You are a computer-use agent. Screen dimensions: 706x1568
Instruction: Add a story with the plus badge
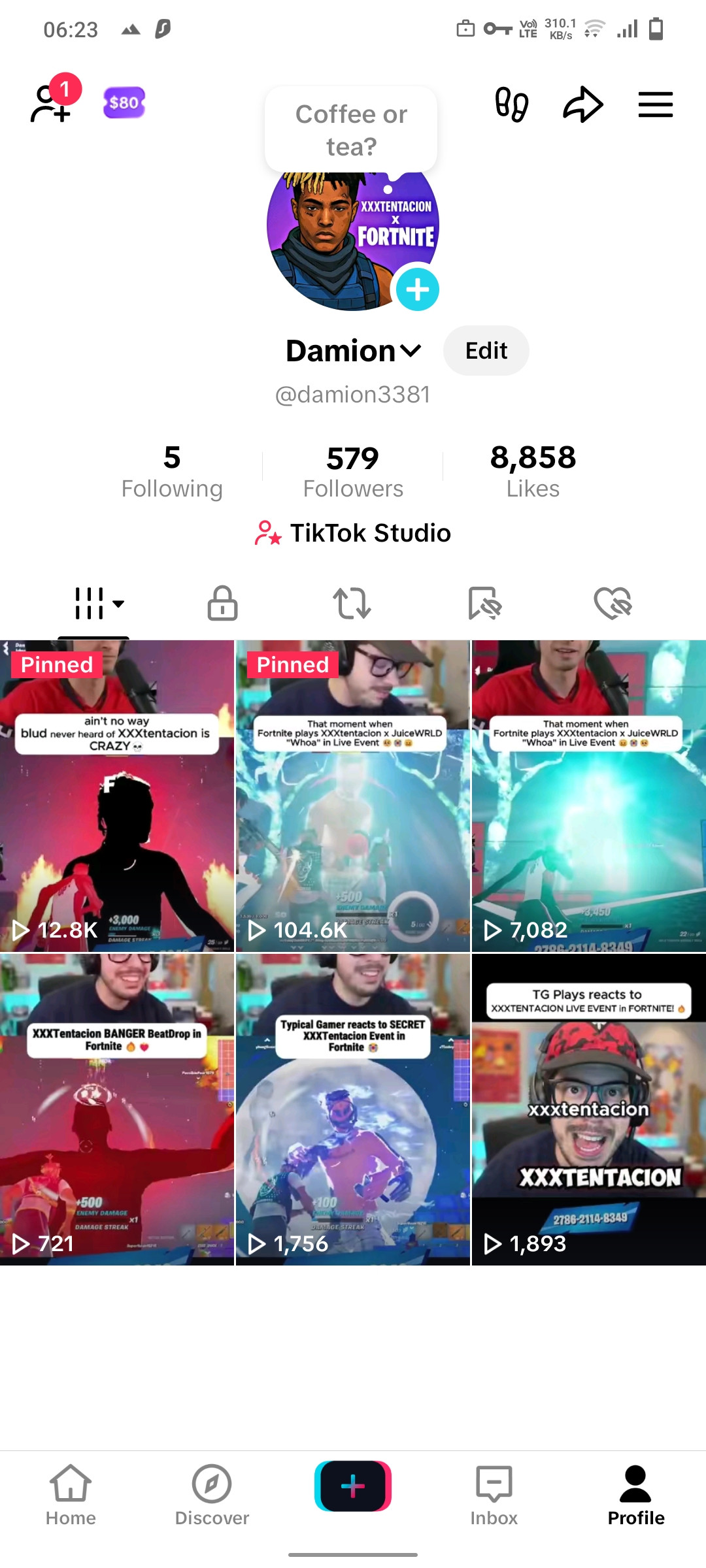[417, 289]
